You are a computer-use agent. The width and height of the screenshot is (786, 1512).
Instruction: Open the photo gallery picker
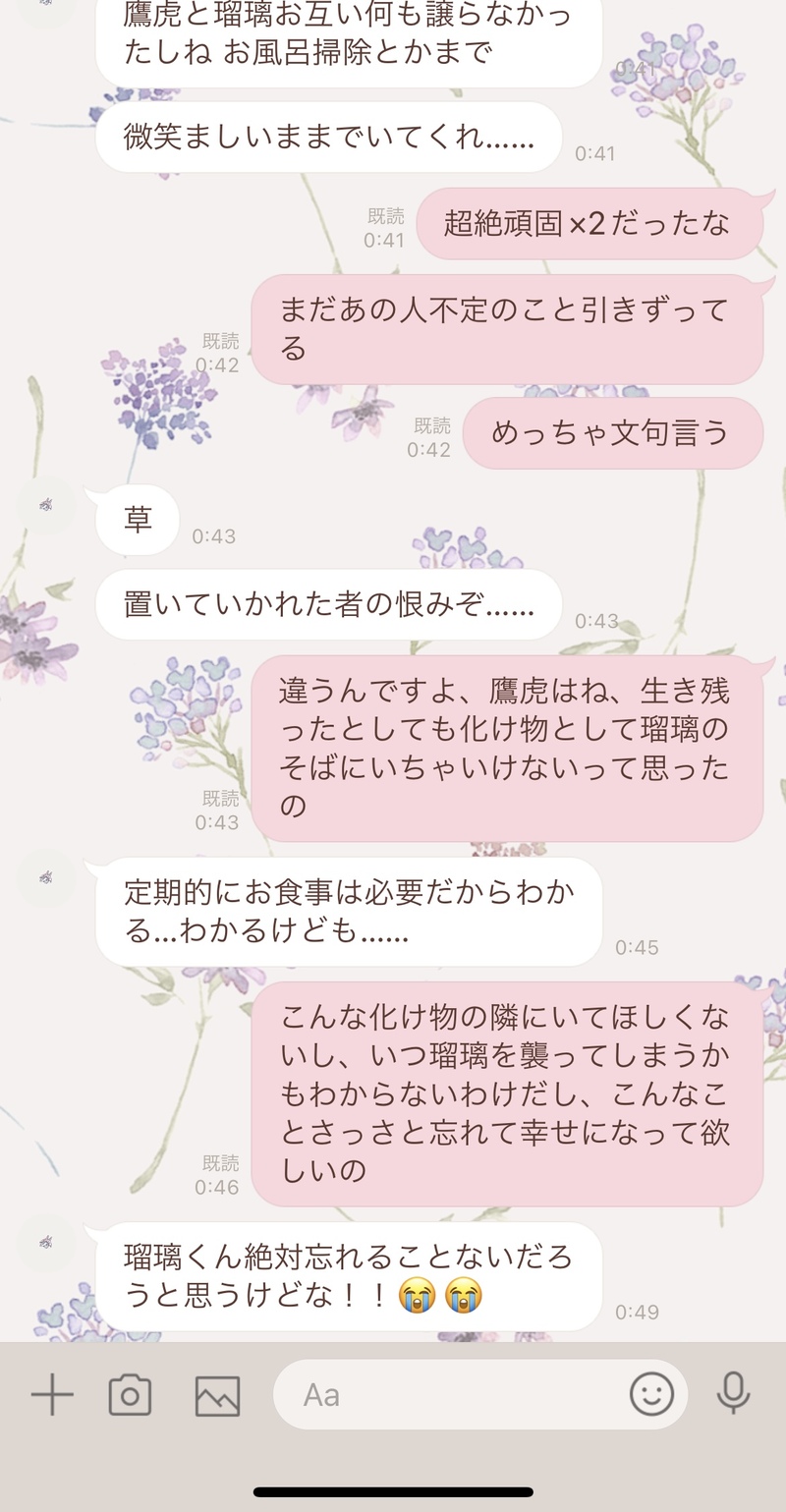click(217, 1395)
